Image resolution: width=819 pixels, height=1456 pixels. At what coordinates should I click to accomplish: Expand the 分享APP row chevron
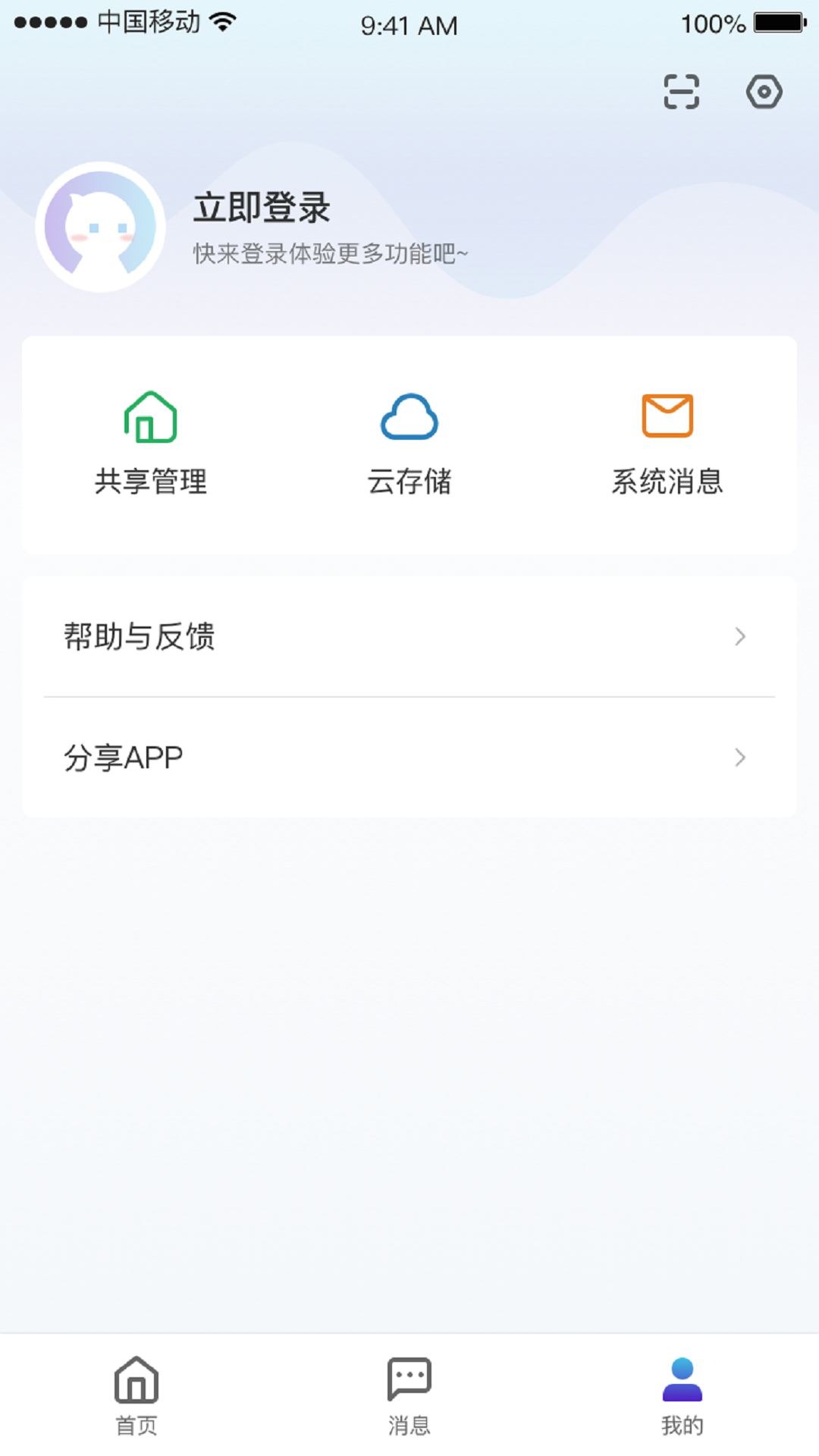coord(741,757)
